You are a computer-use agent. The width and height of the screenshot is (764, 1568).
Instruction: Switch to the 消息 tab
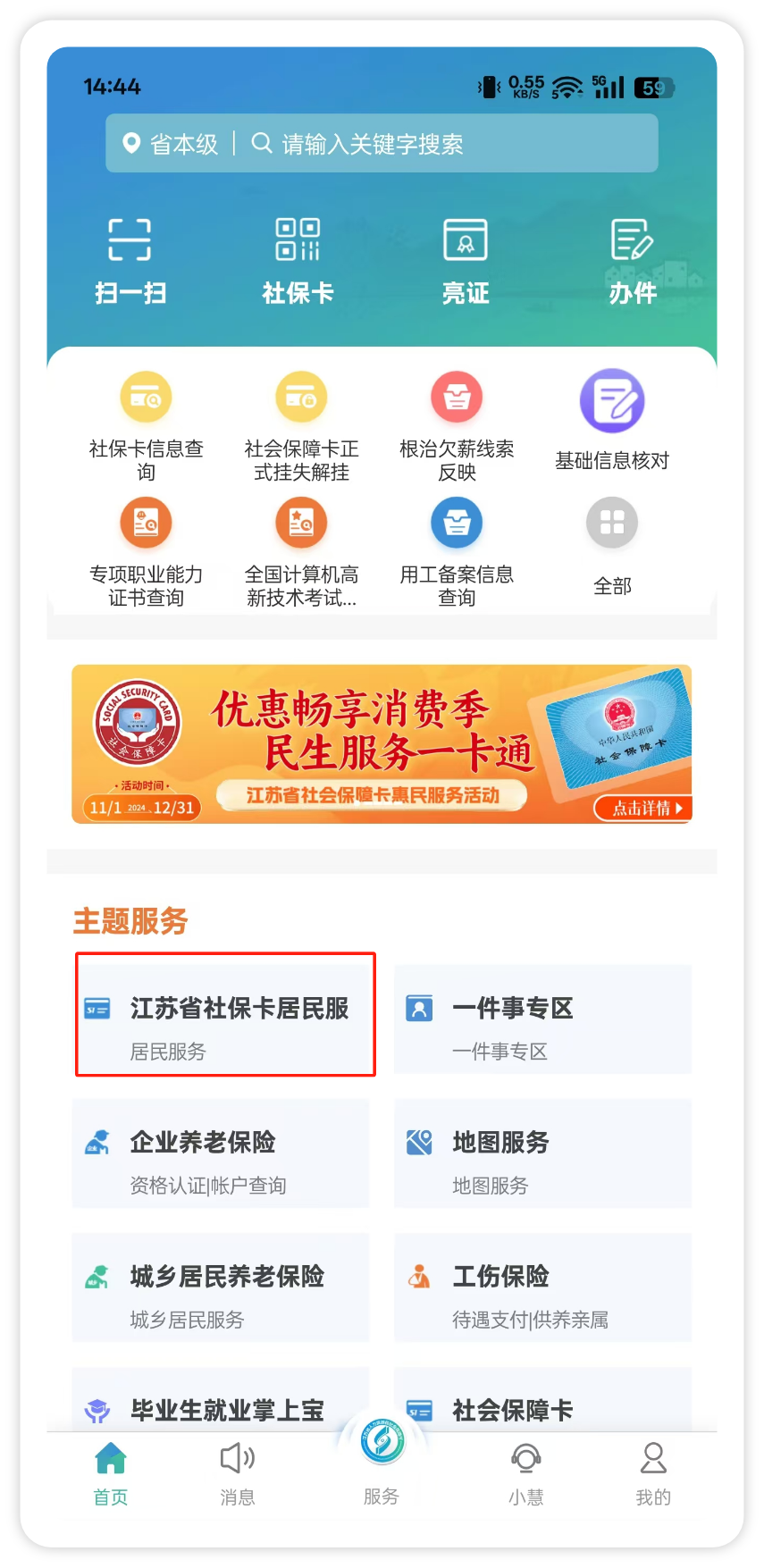click(238, 1472)
